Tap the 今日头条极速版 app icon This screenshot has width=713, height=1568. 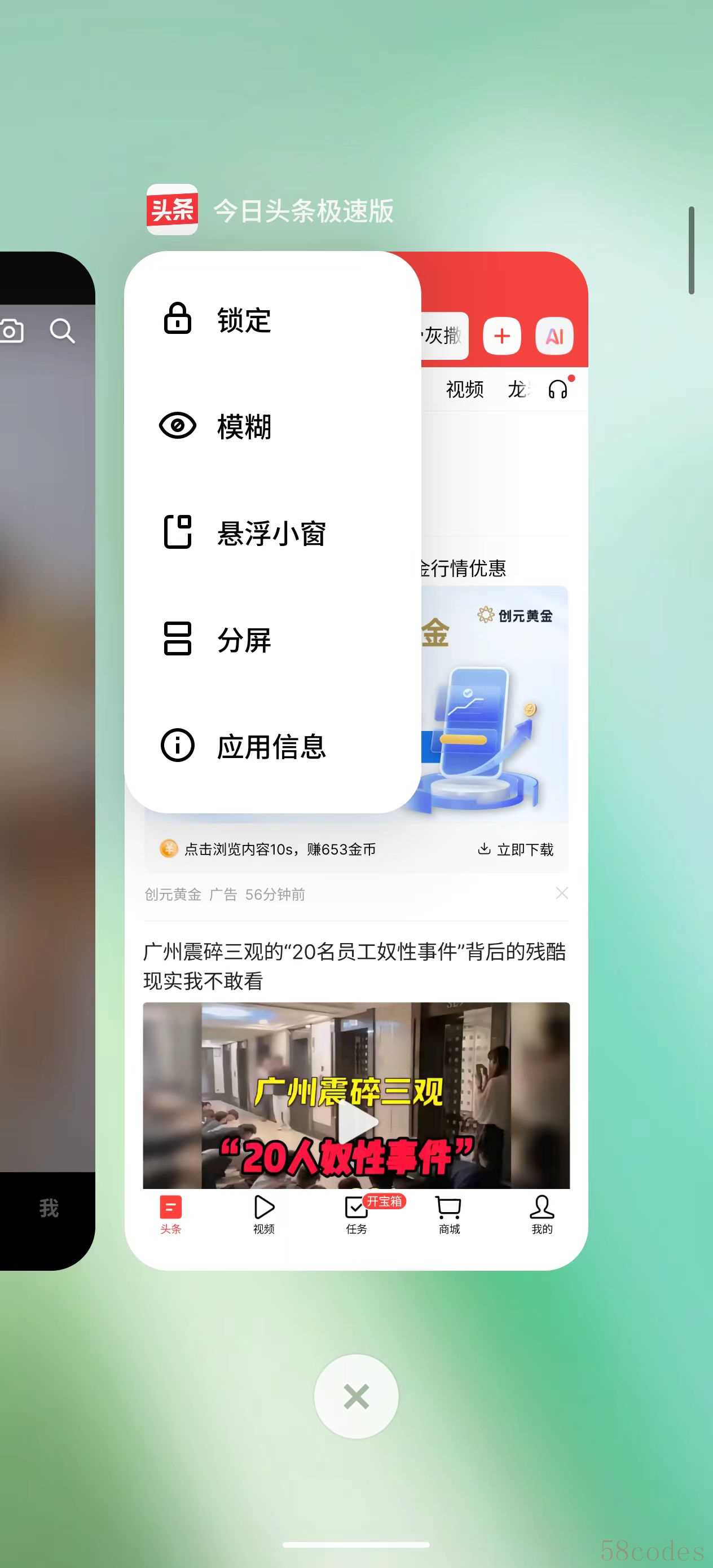coord(172,210)
